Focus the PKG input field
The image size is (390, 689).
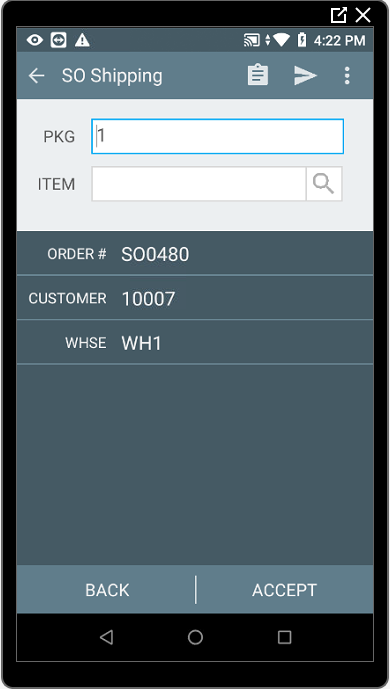coord(217,136)
